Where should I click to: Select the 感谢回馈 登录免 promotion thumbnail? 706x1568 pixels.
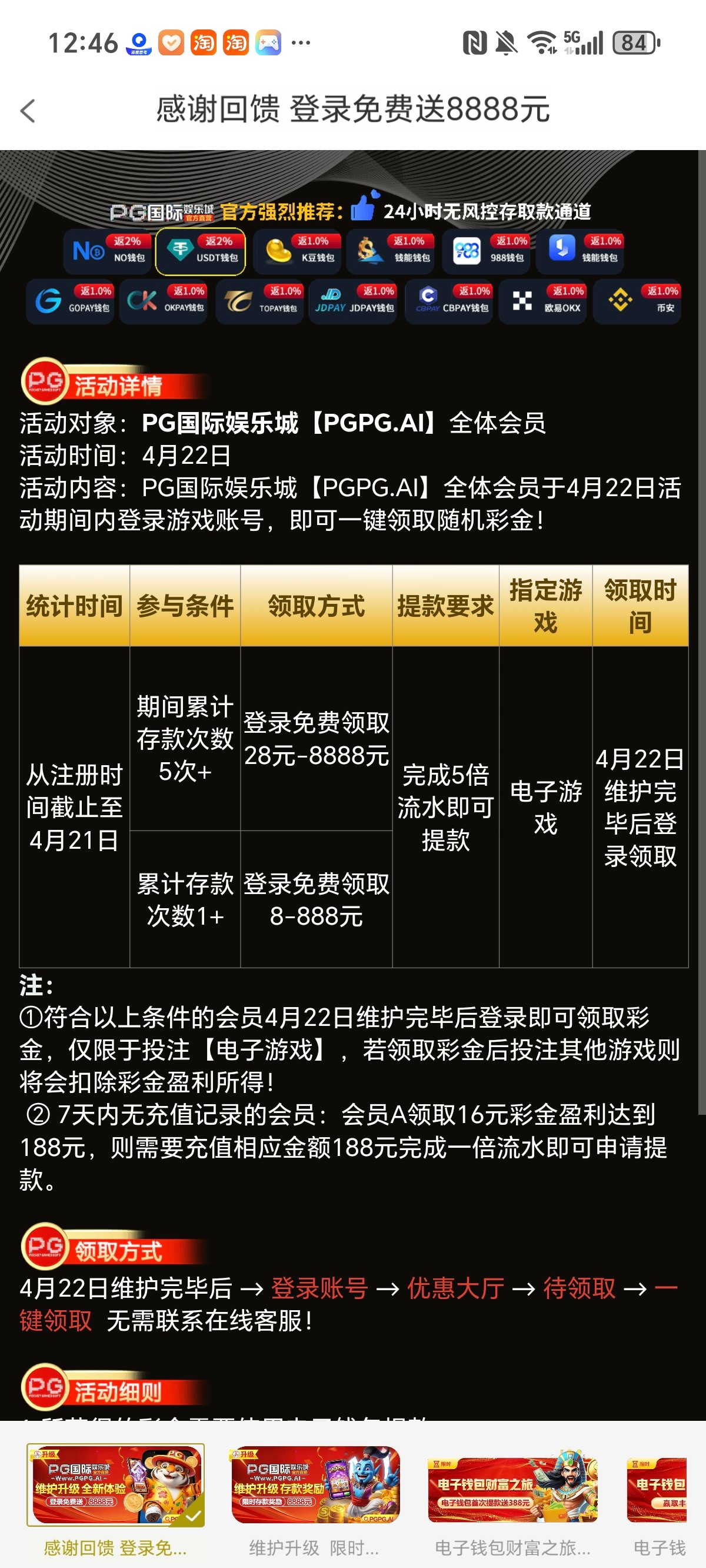(x=116, y=1485)
